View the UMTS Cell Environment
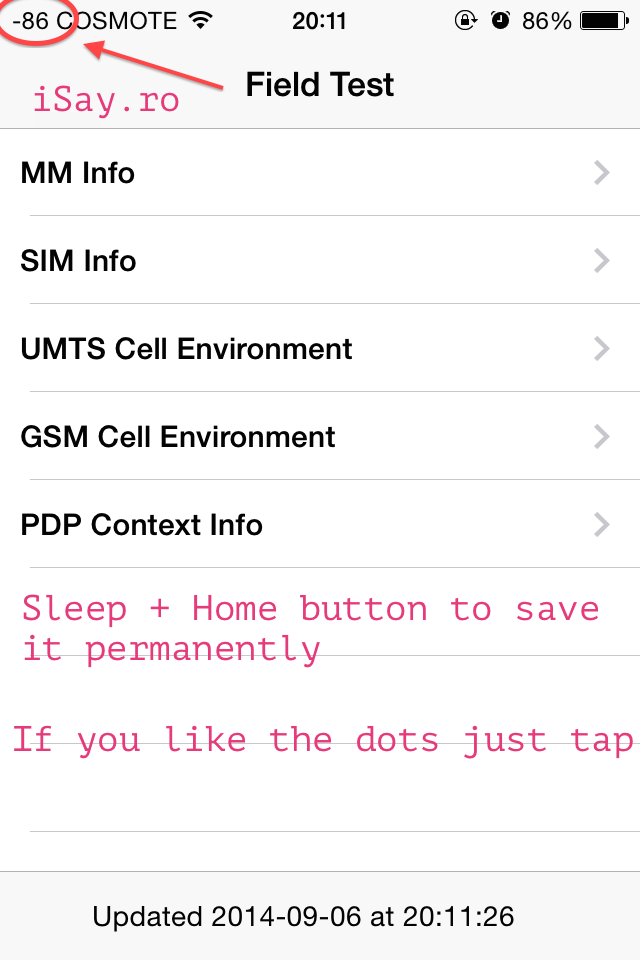Viewport: 640px width, 960px height. click(x=320, y=349)
